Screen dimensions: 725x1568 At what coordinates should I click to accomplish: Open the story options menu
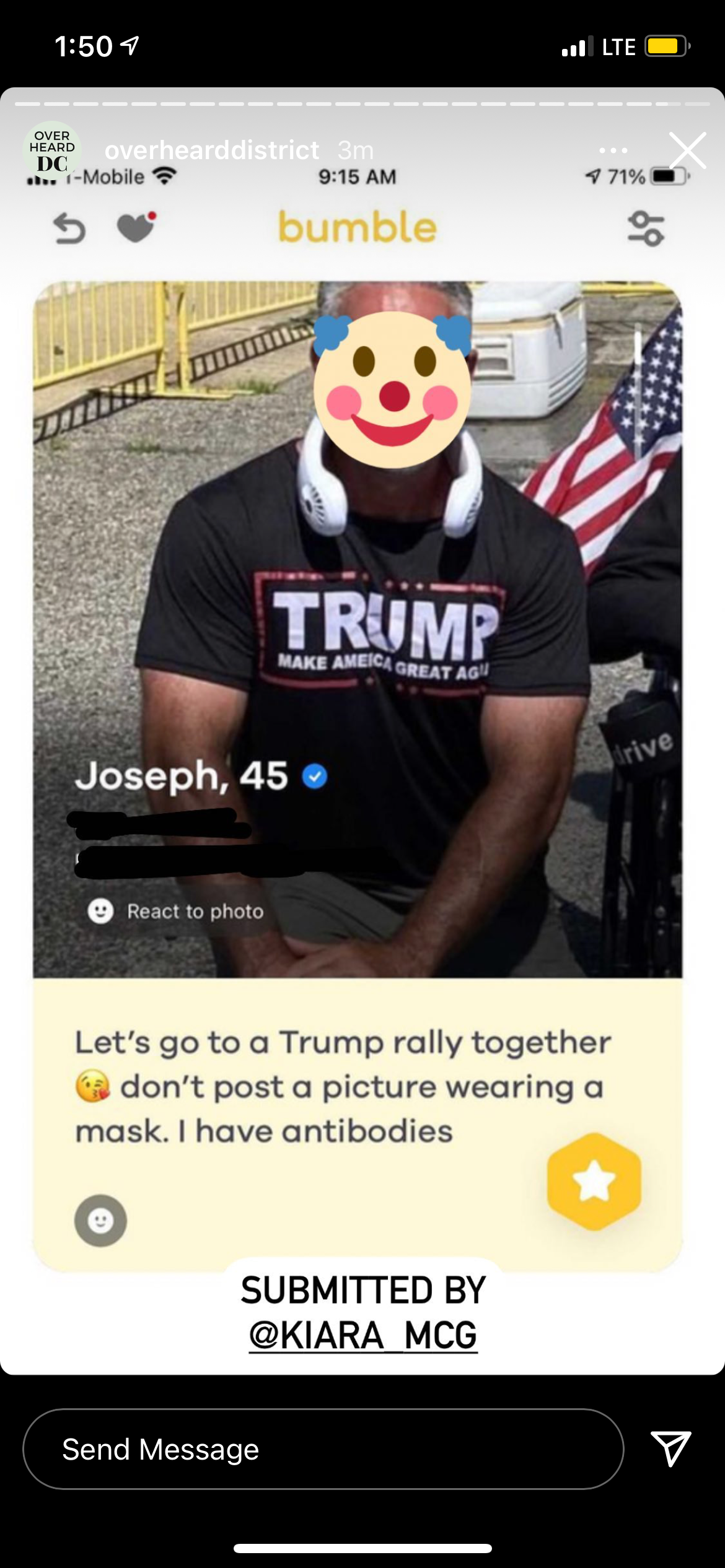pyautogui.click(x=613, y=150)
